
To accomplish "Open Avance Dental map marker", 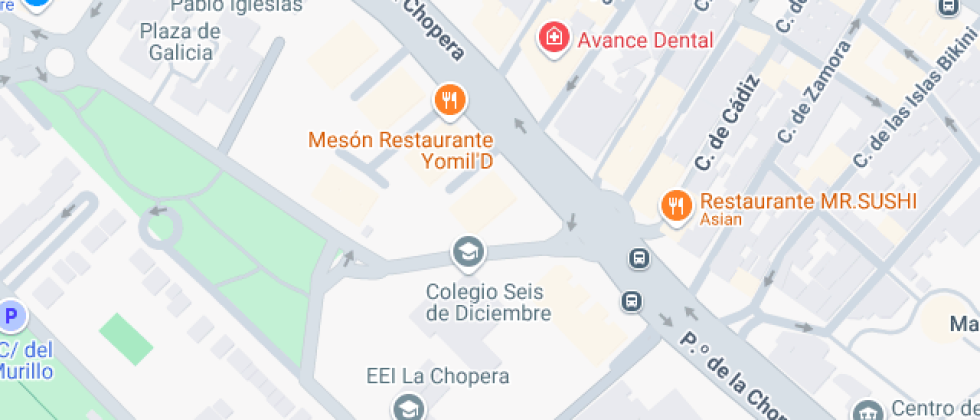I will pos(551,39).
